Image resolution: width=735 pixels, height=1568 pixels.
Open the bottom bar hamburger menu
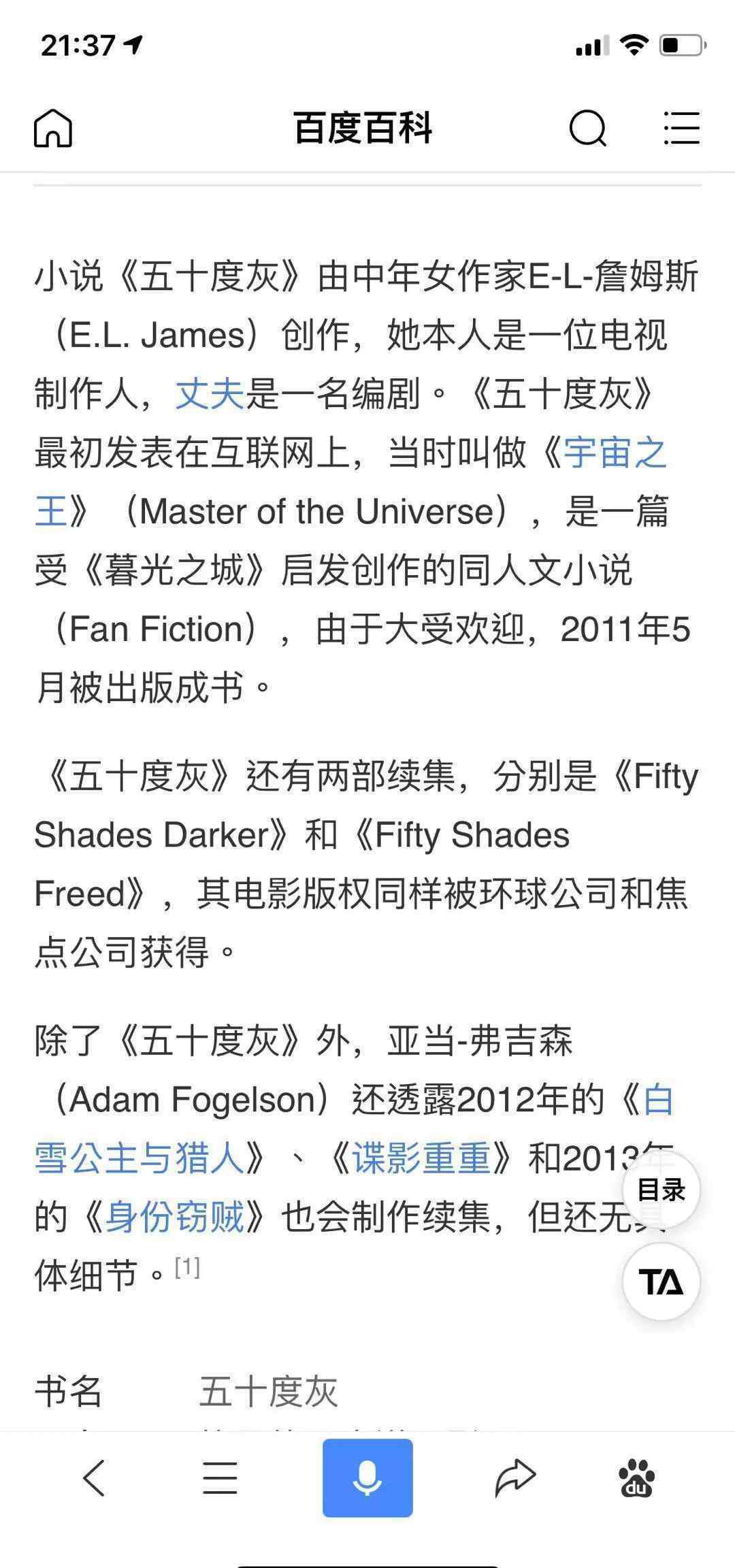tap(220, 1478)
